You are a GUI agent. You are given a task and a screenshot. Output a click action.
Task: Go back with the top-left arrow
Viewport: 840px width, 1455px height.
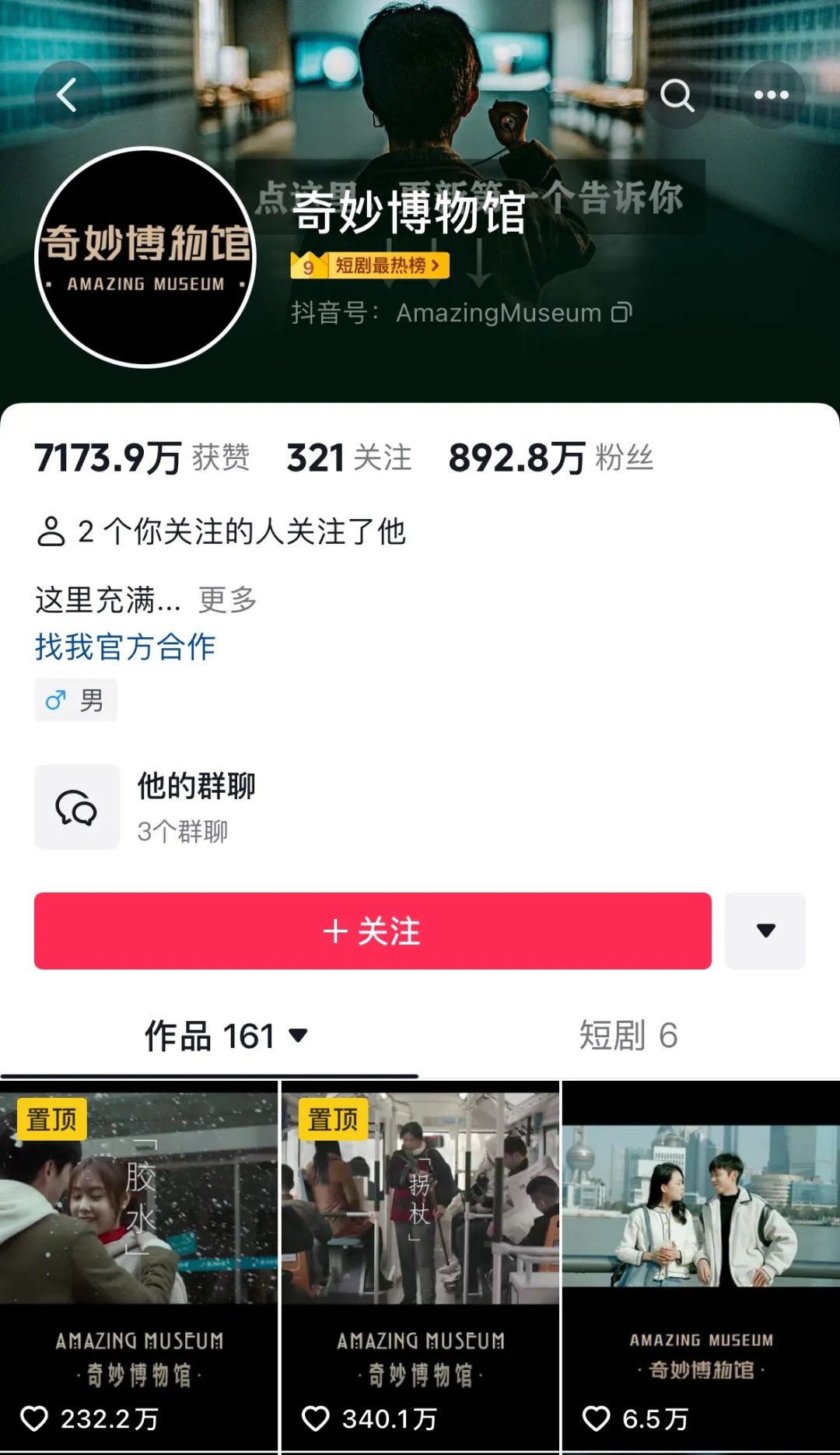click(68, 95)
